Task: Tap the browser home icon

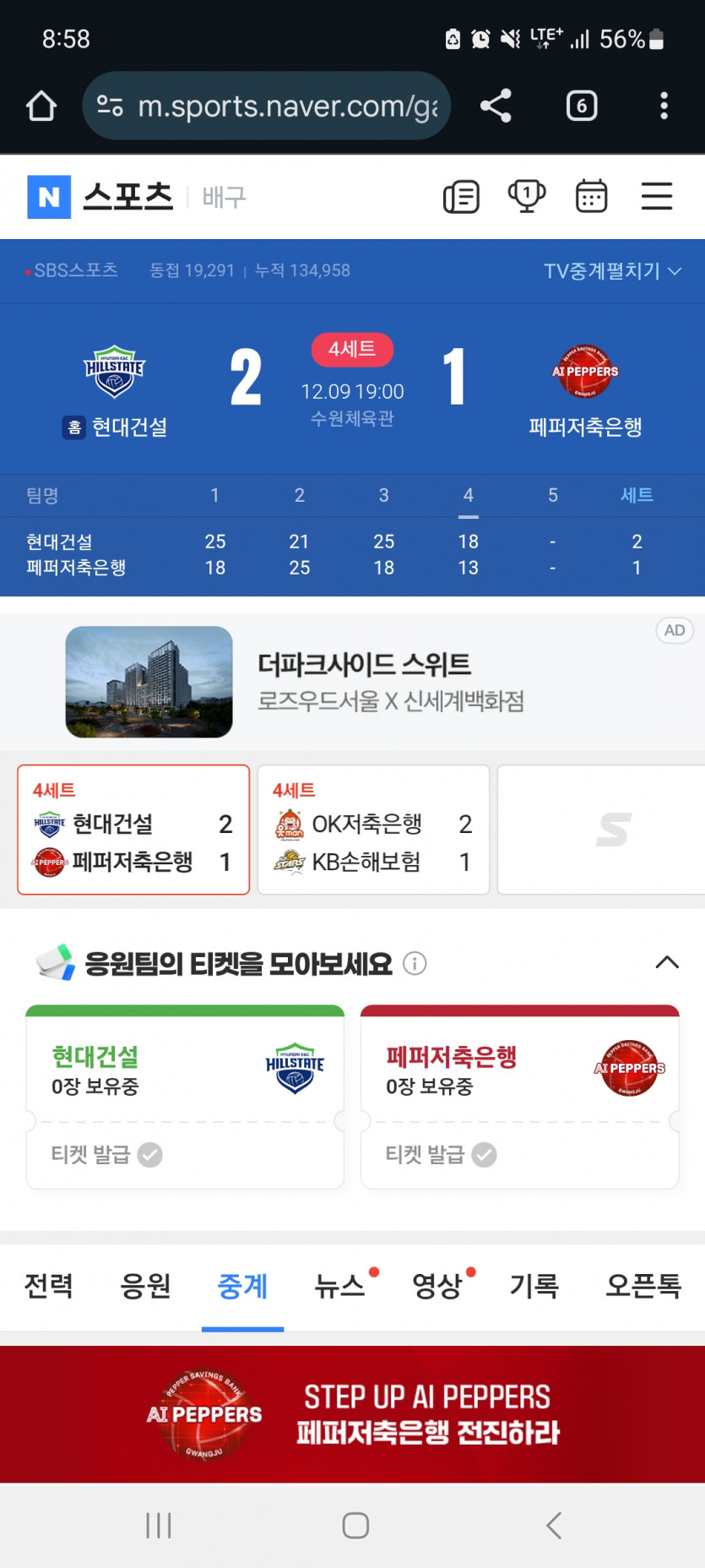Action: 41,106
